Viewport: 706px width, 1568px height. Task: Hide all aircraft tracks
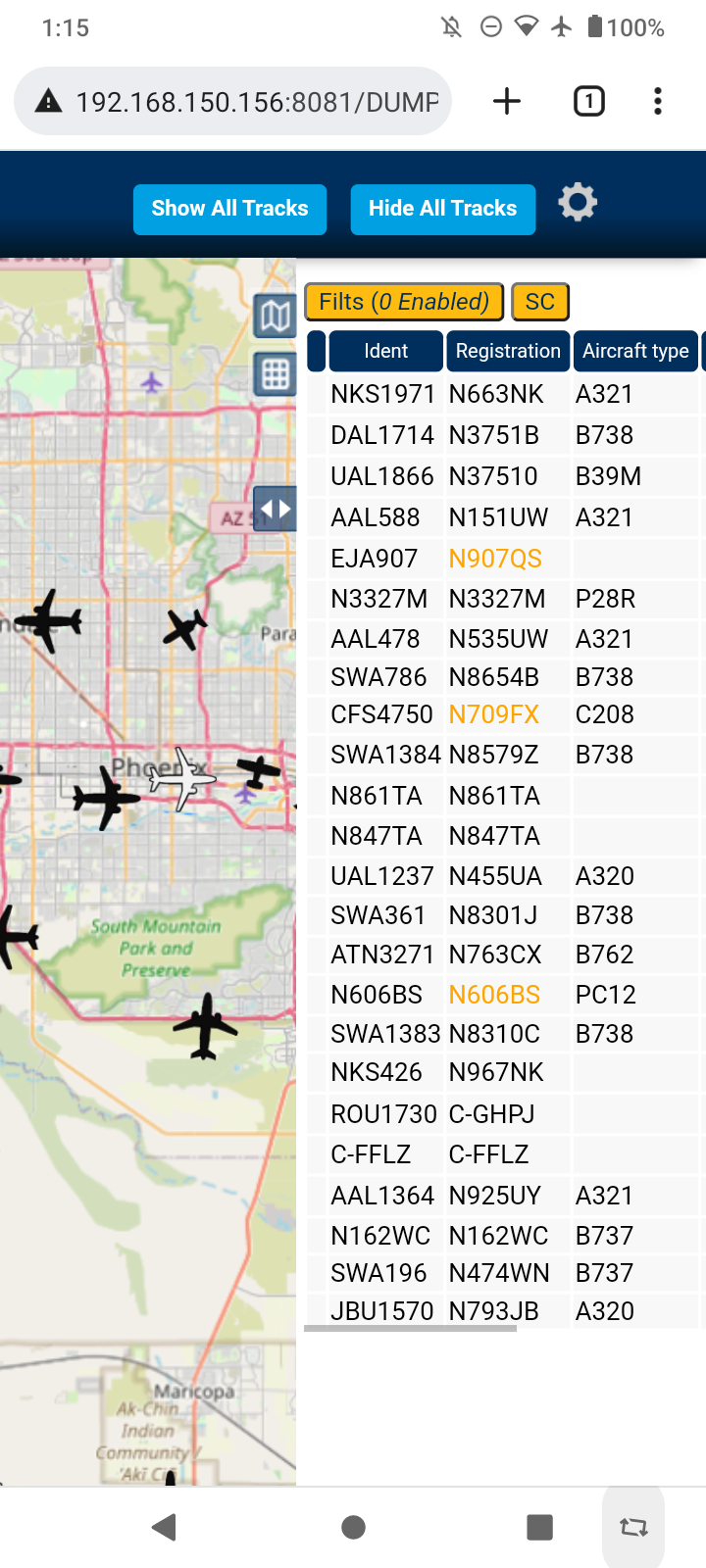click(x=443, y=209)
